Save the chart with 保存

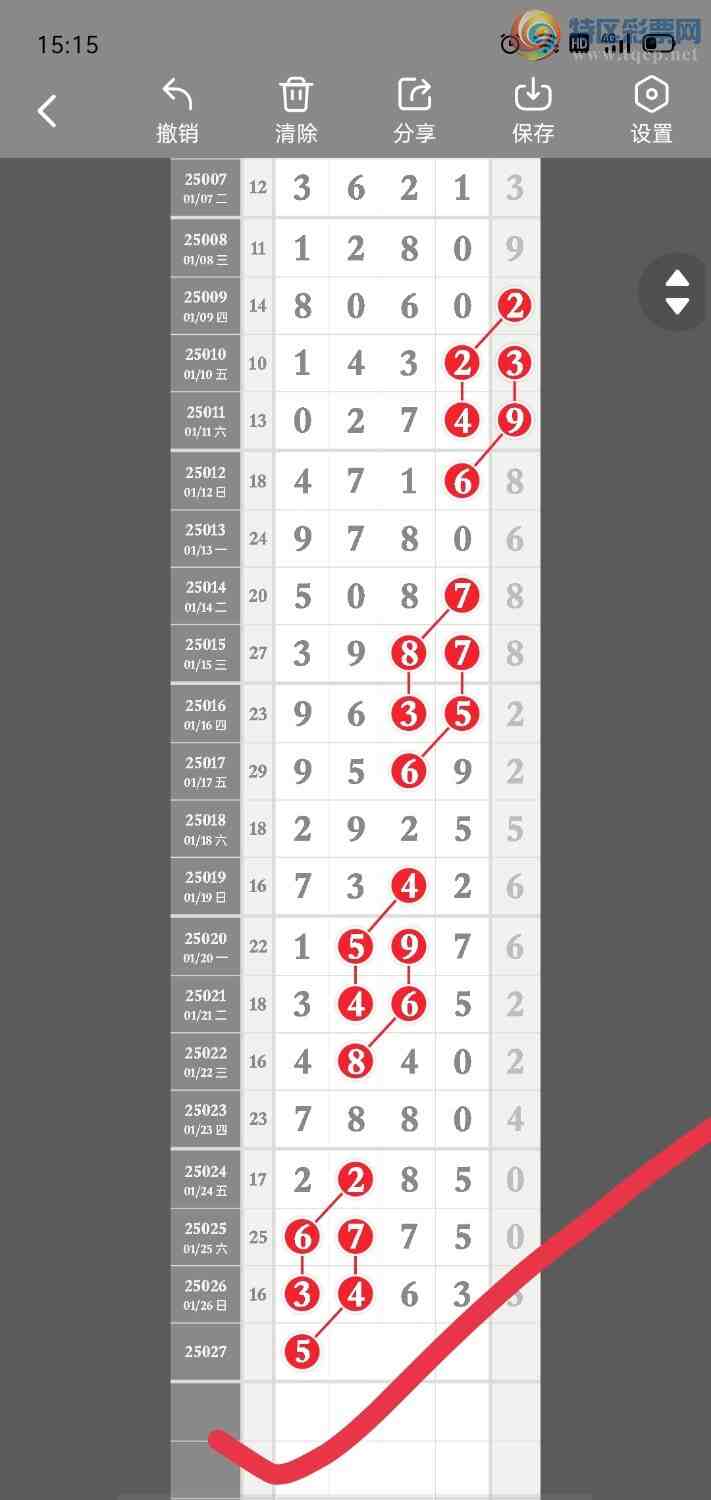pos(533,111)
